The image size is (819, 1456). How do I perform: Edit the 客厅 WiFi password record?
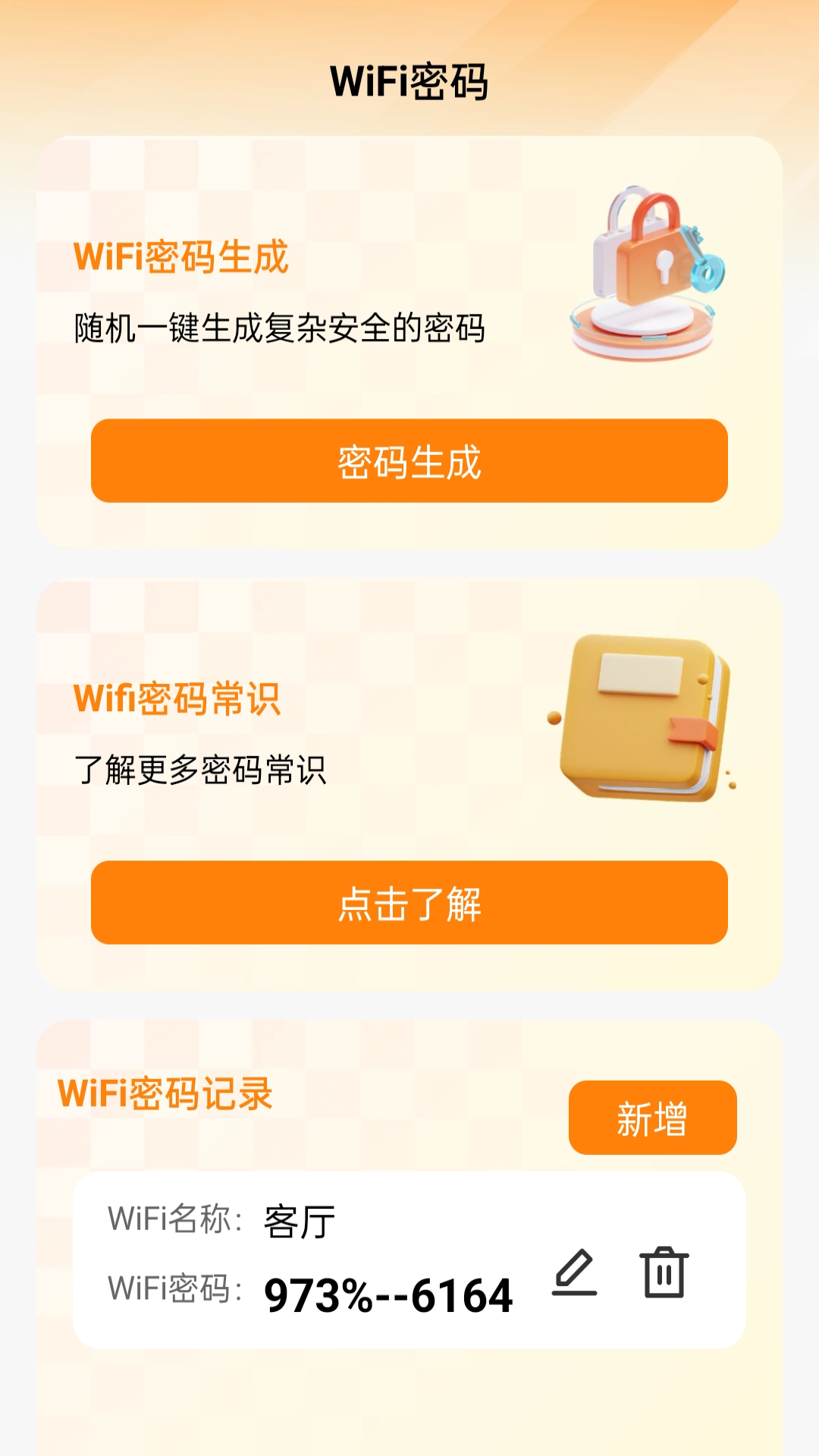coord(574,1272)
